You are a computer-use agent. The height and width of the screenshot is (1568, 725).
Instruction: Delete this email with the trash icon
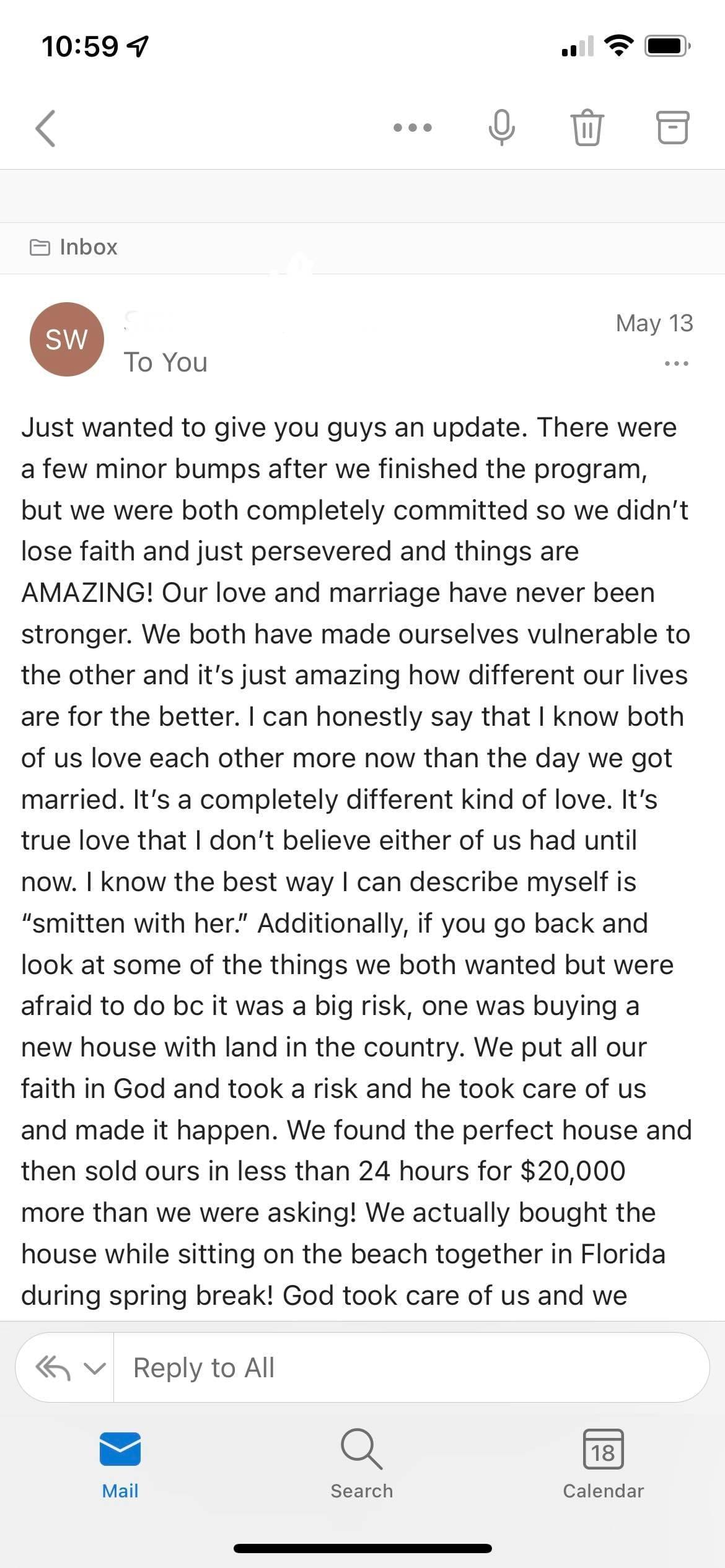[x=586, y=128]
